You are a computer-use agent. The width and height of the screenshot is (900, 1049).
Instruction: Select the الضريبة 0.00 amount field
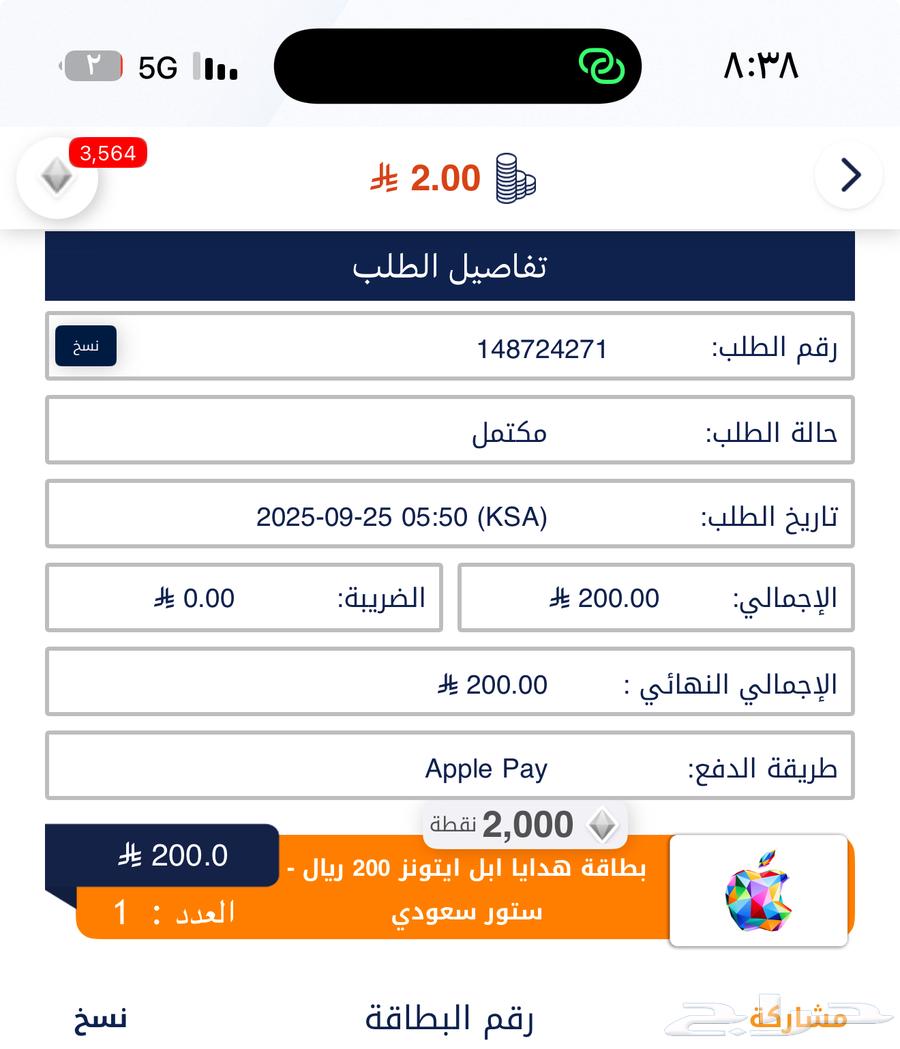pyautogui.click(x=240, y=597)
